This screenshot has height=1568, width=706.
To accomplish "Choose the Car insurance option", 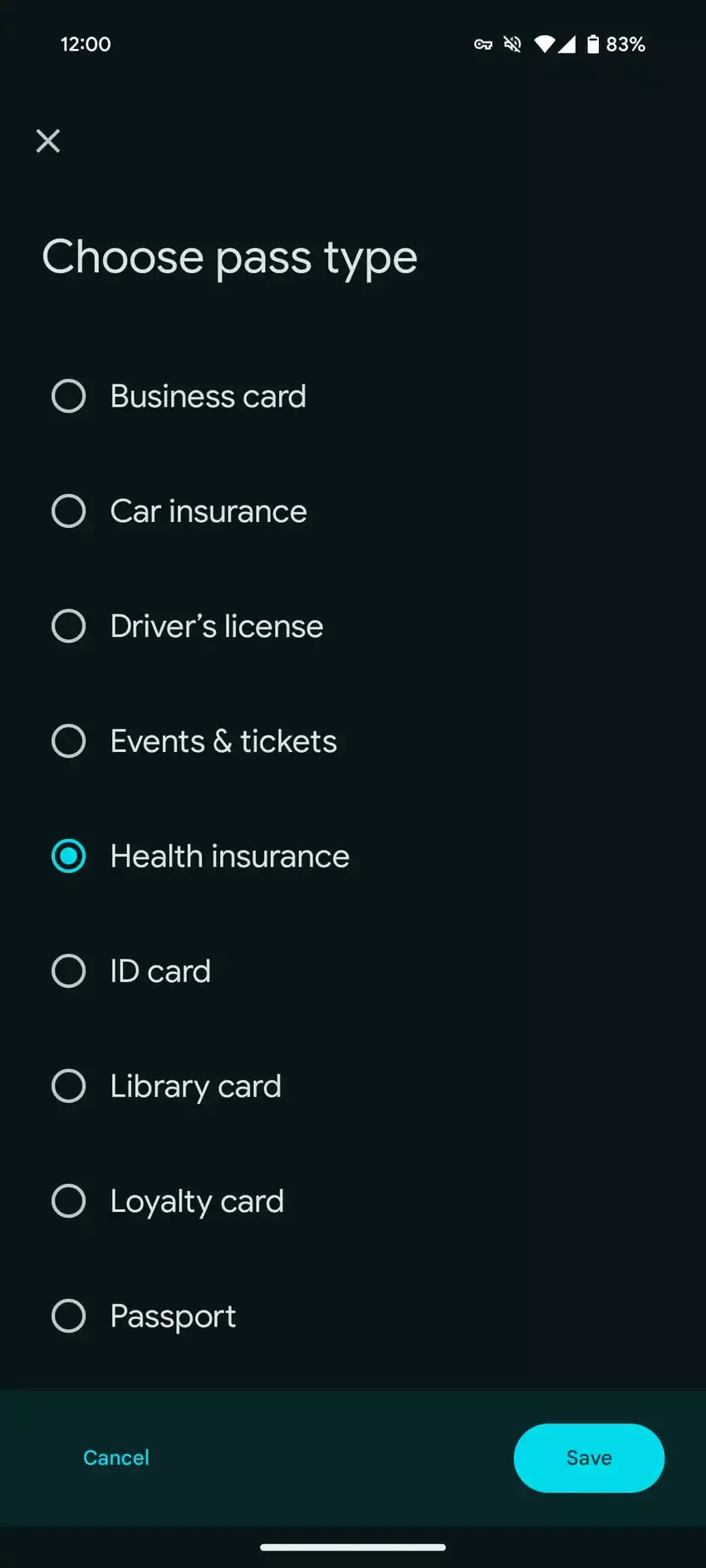I will point(69,511).
